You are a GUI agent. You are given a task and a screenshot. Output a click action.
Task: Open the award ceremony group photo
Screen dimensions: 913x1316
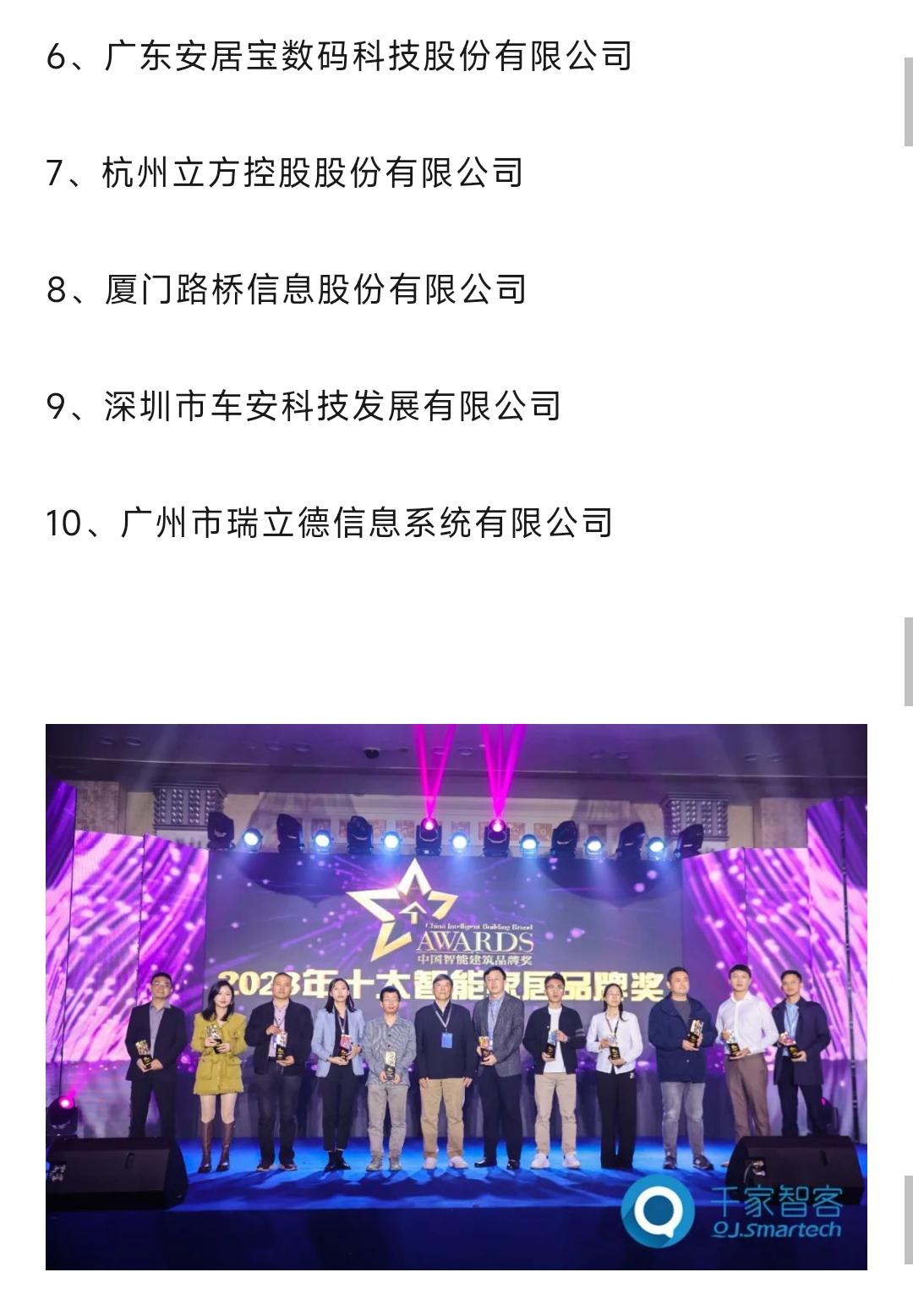click(x=456, y=996)
